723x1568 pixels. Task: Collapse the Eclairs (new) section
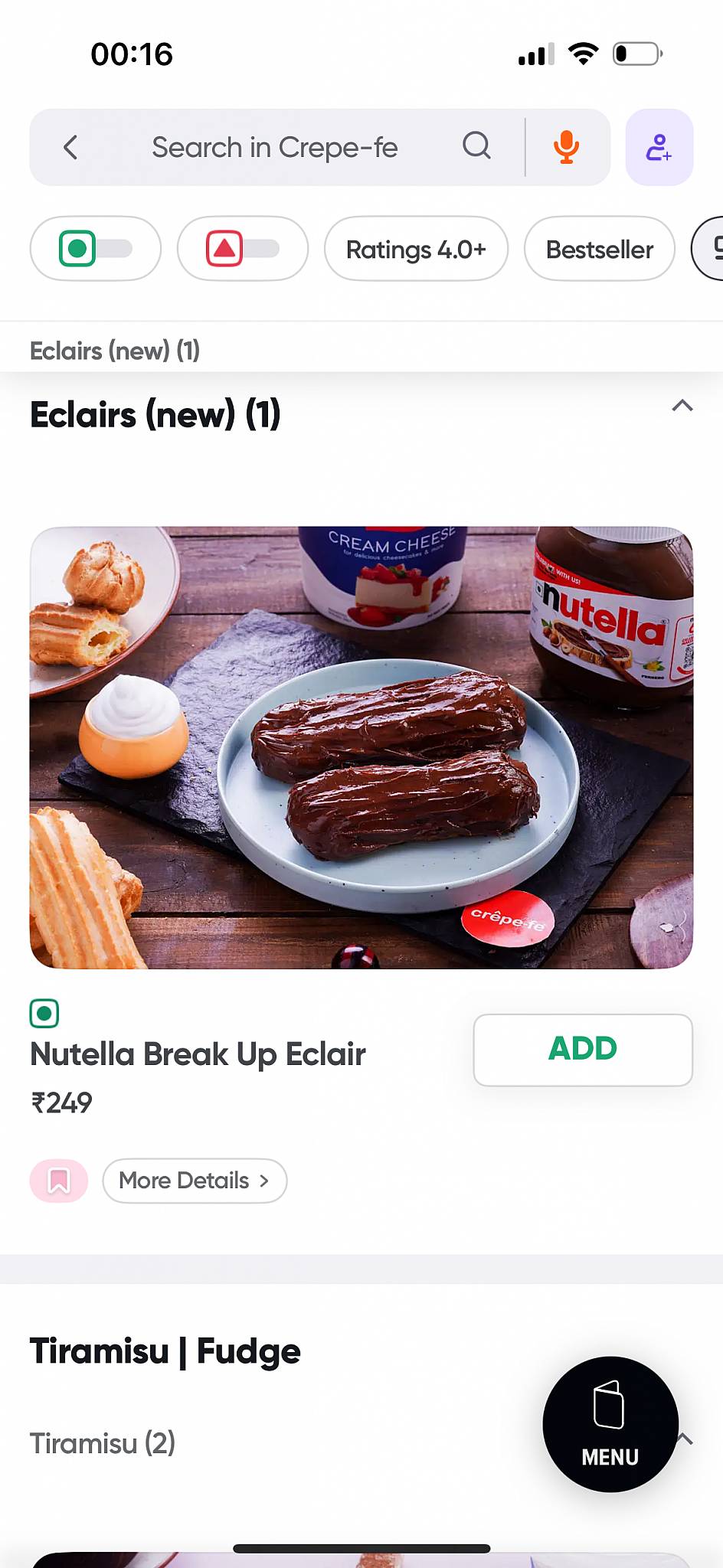682,407
